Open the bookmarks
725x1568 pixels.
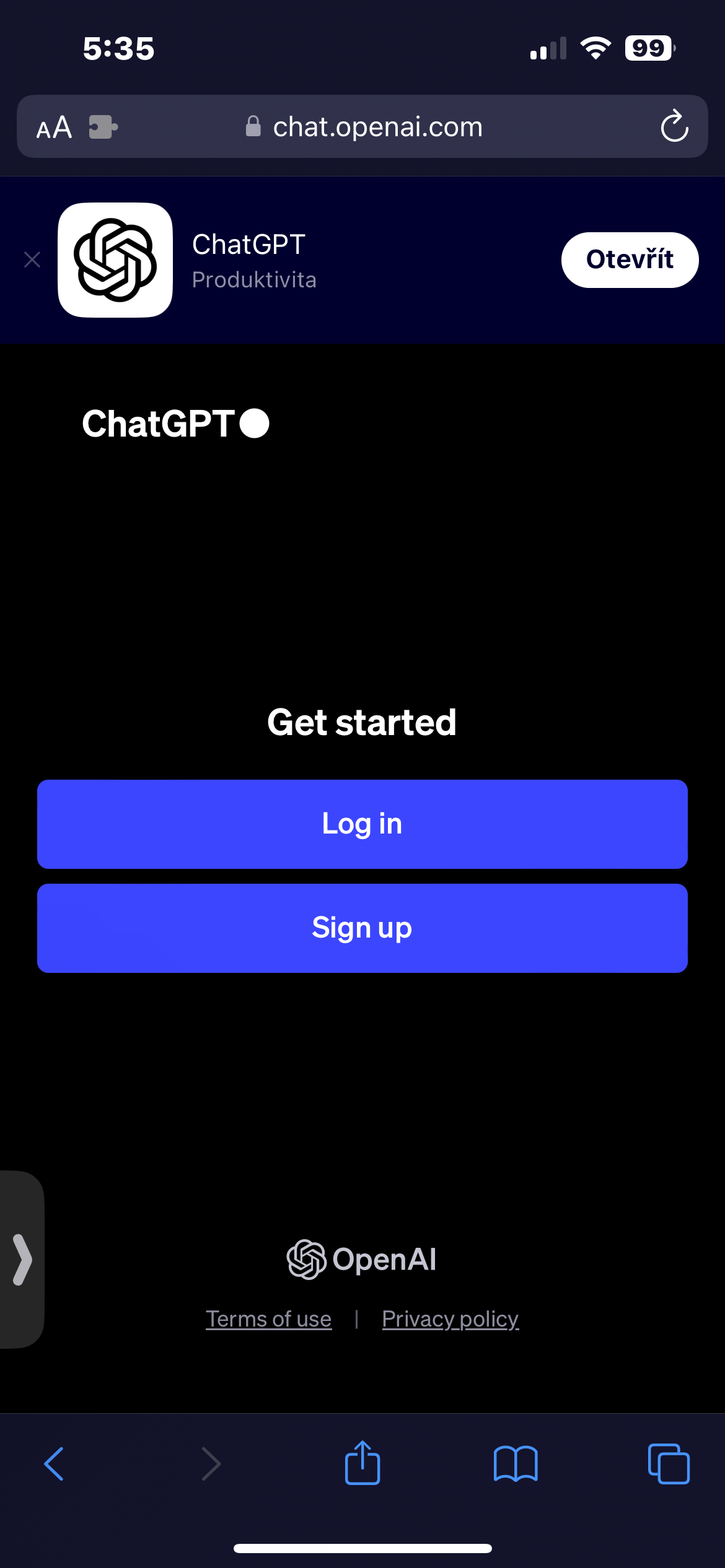point(516,1464)
